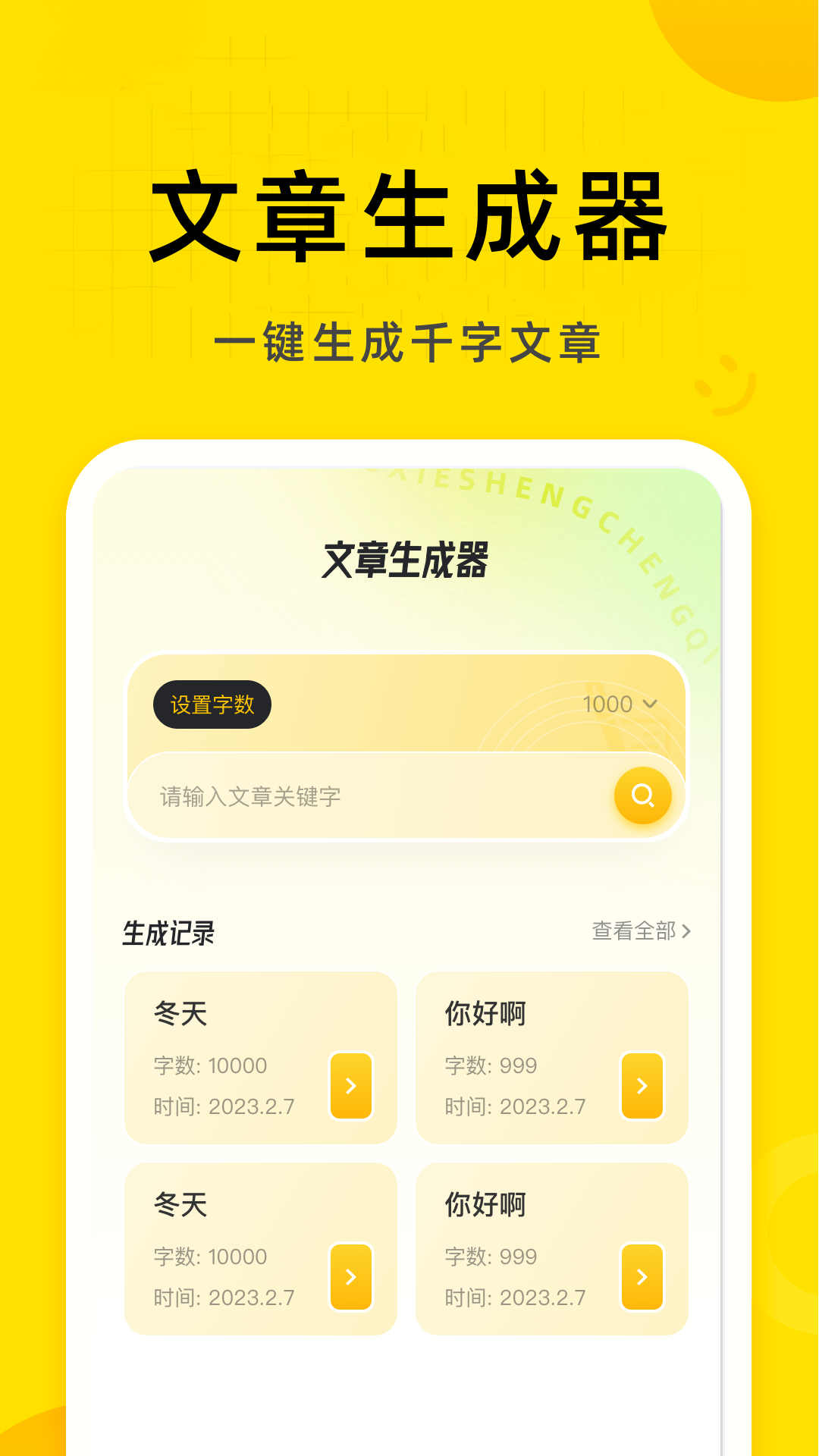The height and width of the screenshot is (1456, 819).
Task: Click the 请输入文章关键字 input field
Action: click(341, 796)
